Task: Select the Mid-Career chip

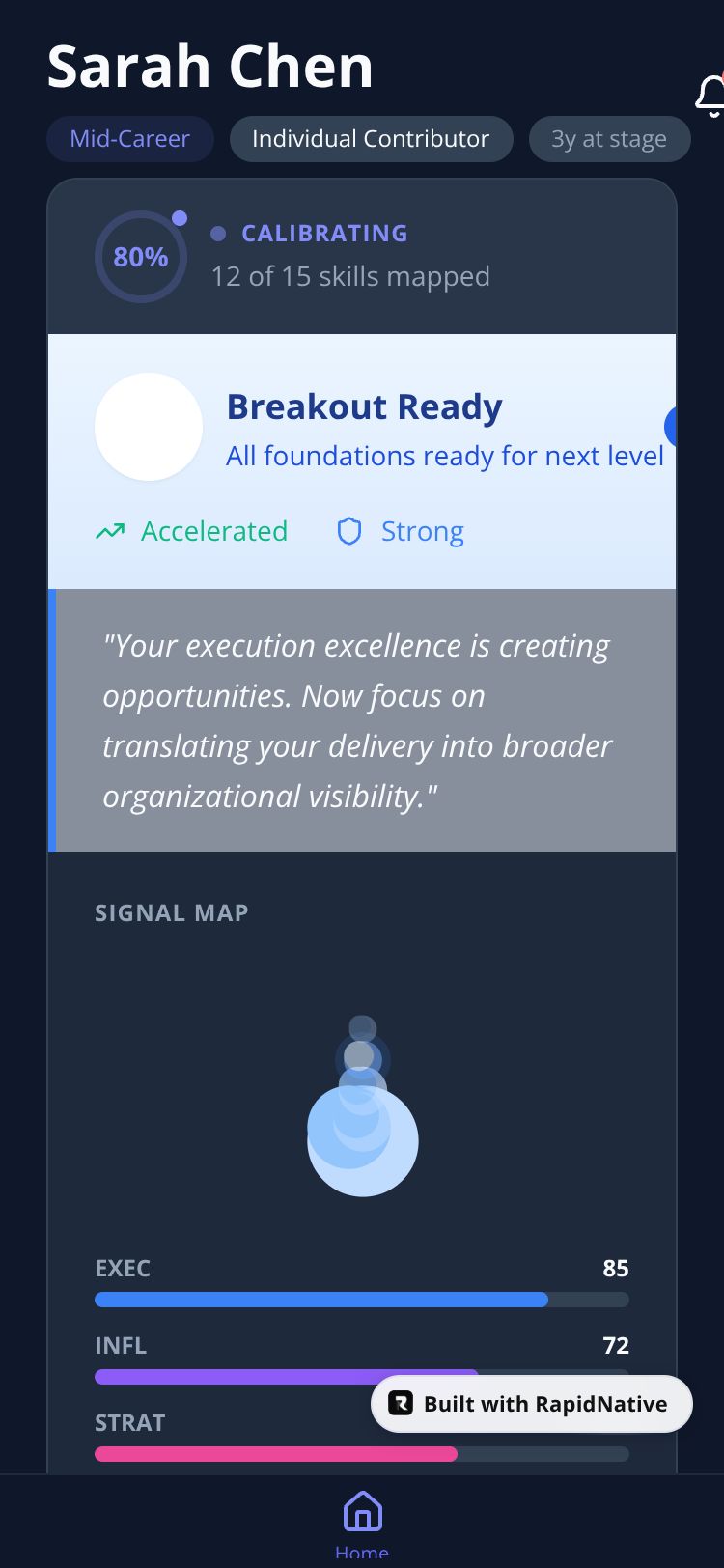Action: coord(130,139)
